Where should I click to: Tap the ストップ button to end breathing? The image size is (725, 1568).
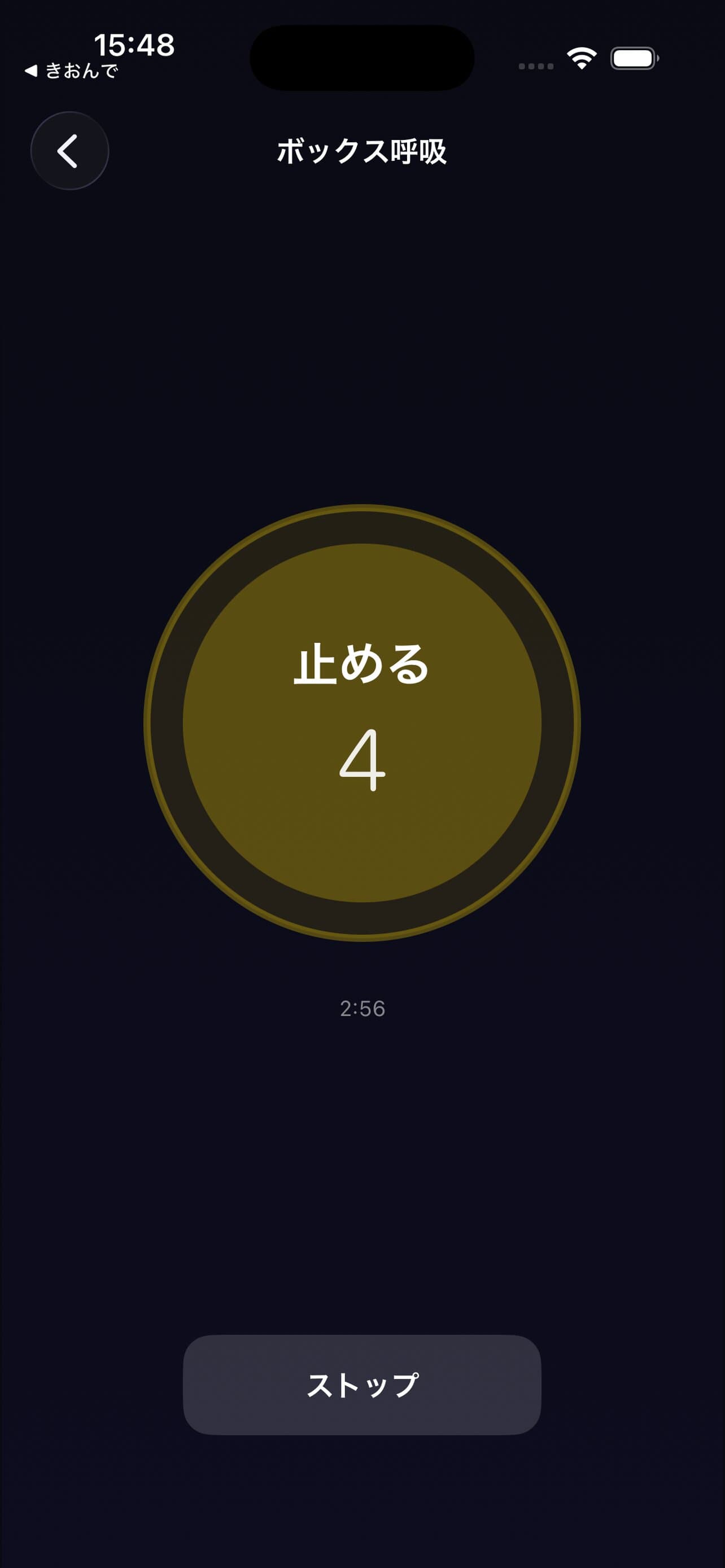tap(361, 1385)
